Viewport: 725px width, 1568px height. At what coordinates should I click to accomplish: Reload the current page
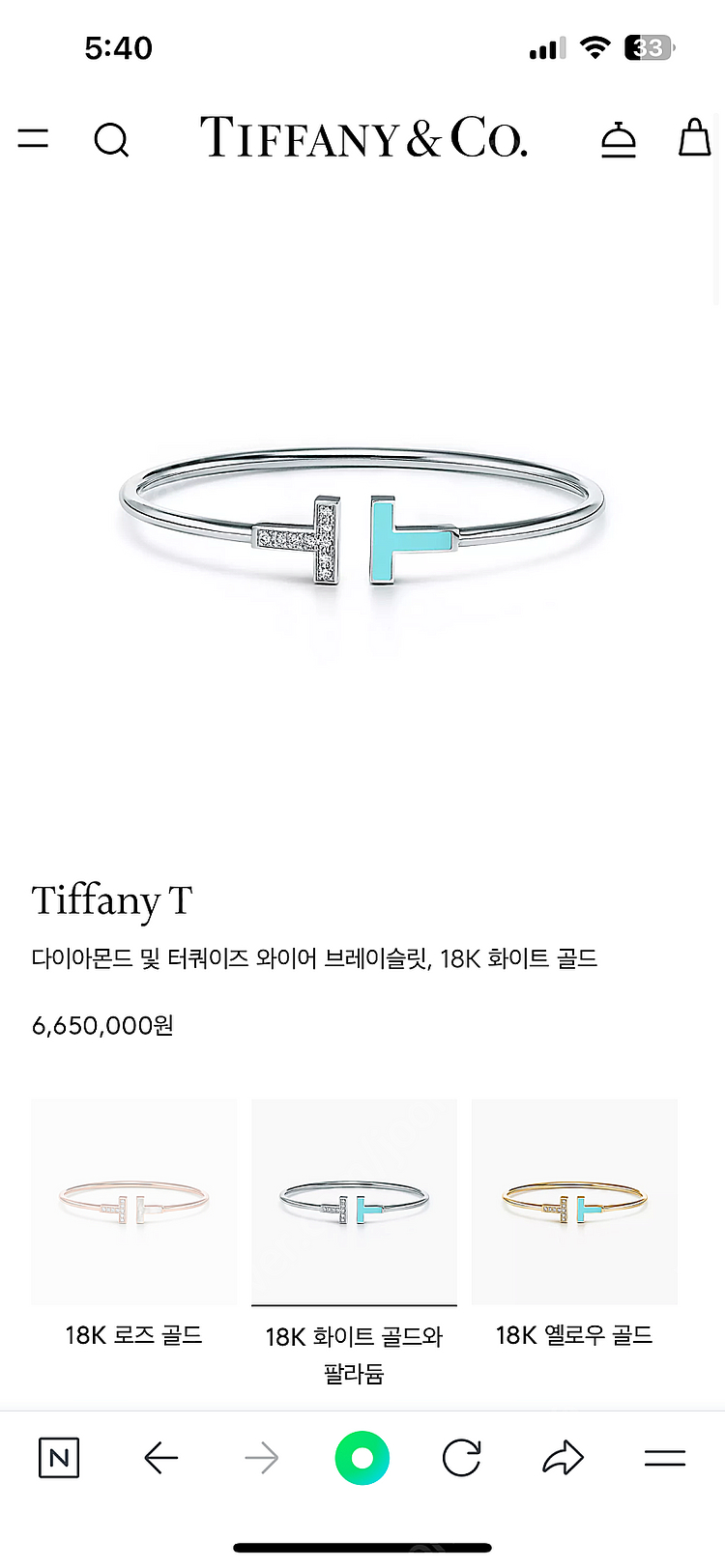(461, 1458)
